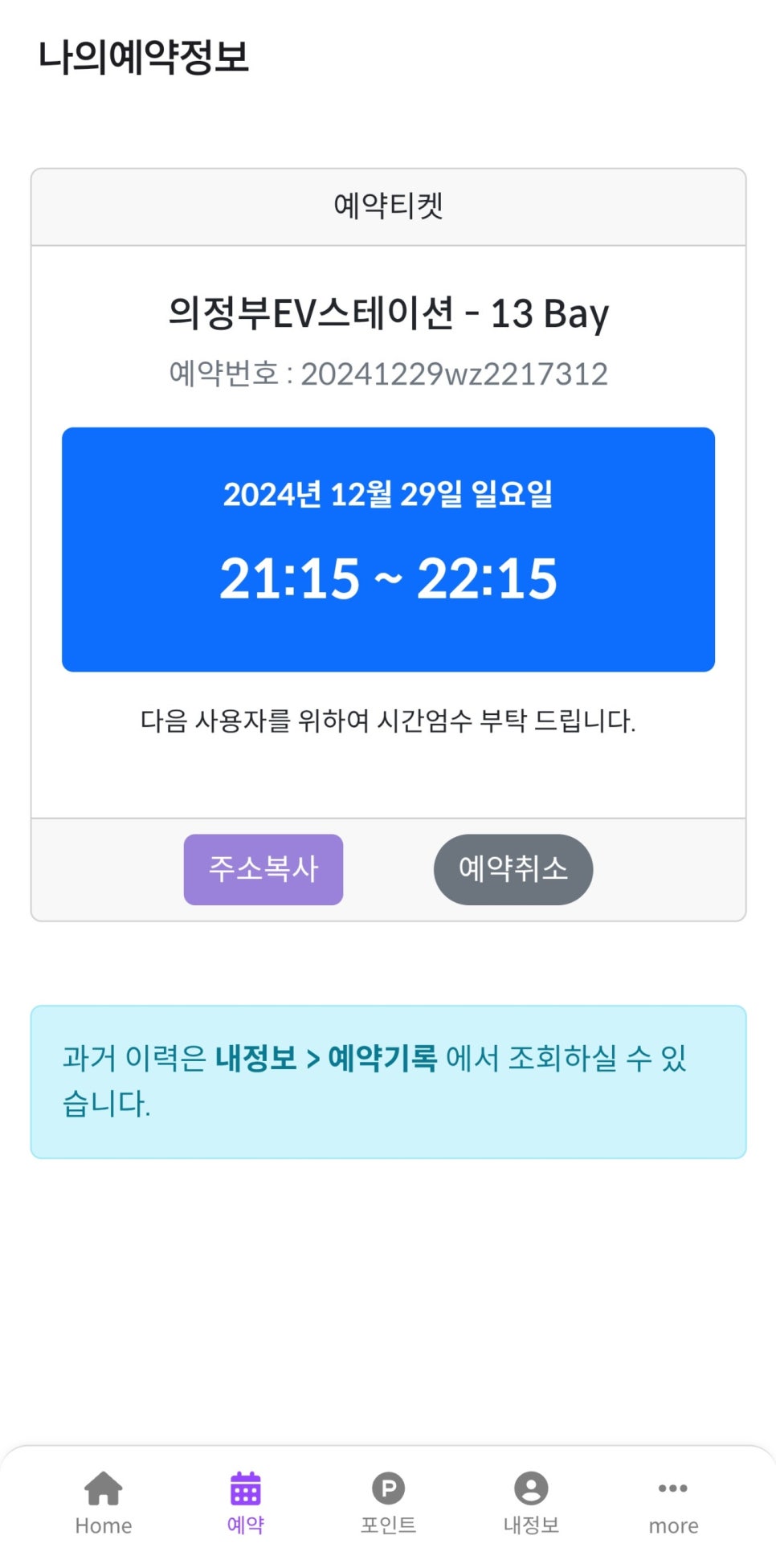The width and height of the screenshot is (776, 1568).
Task: Open the more menu tab
Action: (x=673, y=1503)
